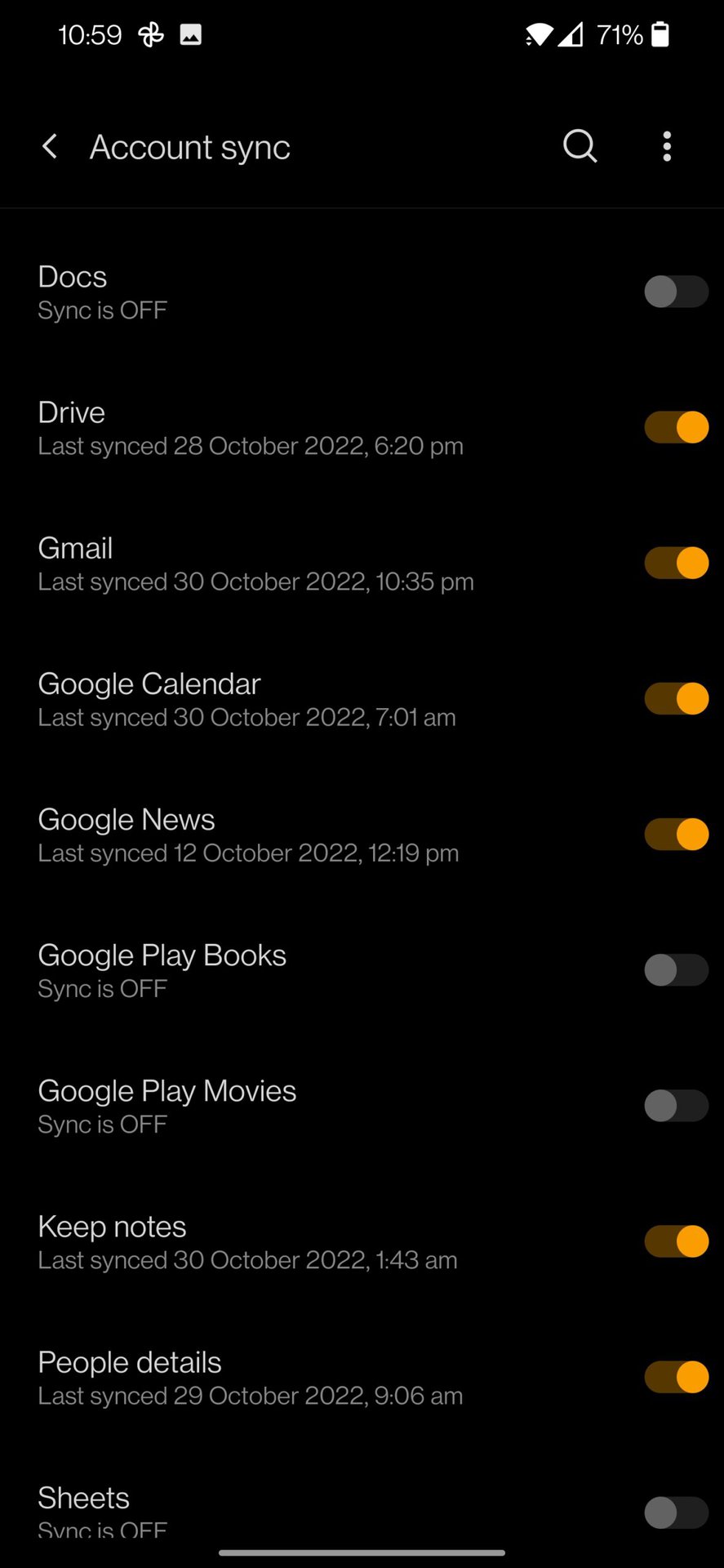The height and width of the screenshot is (1568, 724).
Task: Toggle Google News sync off
Action: coord(676,834)
